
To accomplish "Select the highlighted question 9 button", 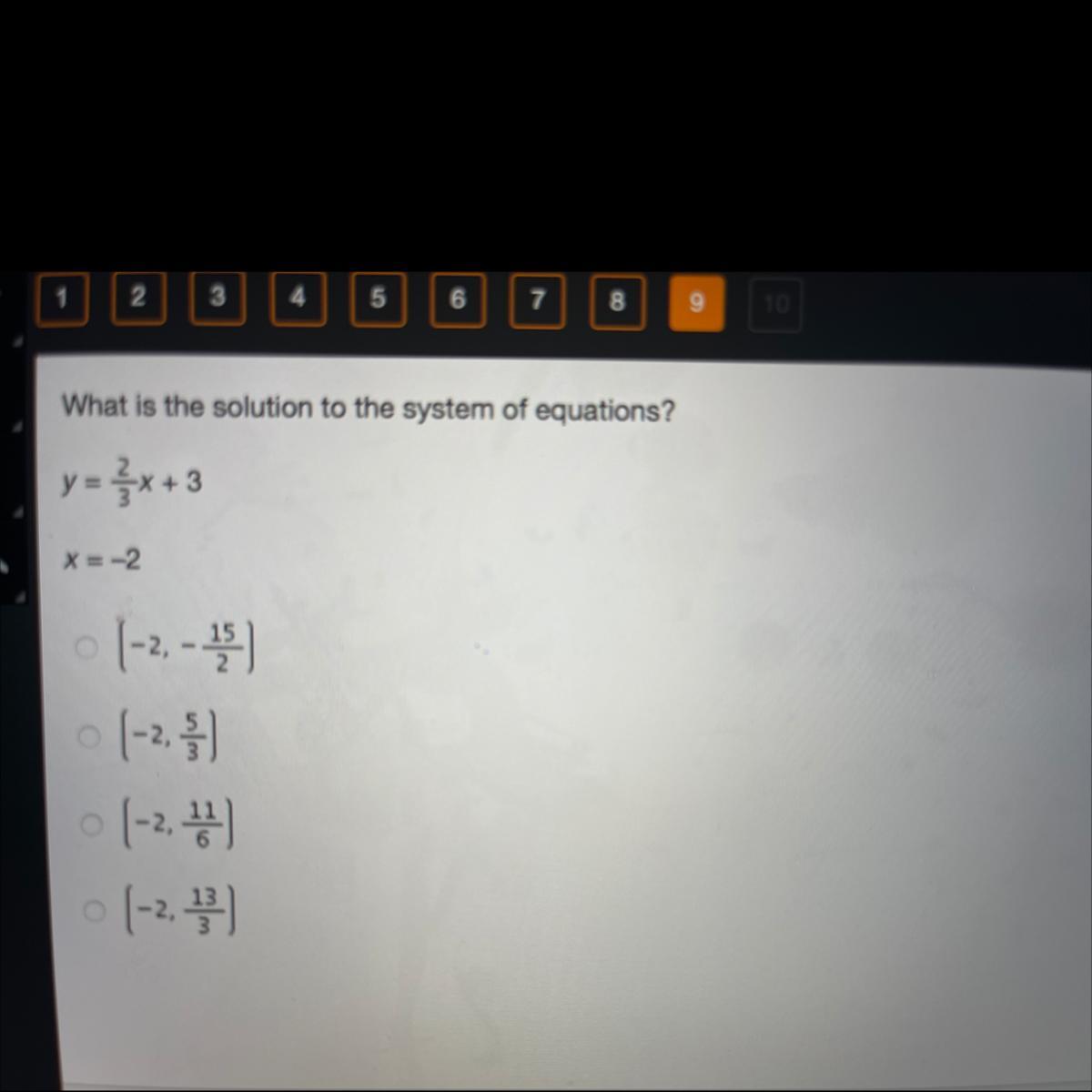I will click(x=697, y=304).
